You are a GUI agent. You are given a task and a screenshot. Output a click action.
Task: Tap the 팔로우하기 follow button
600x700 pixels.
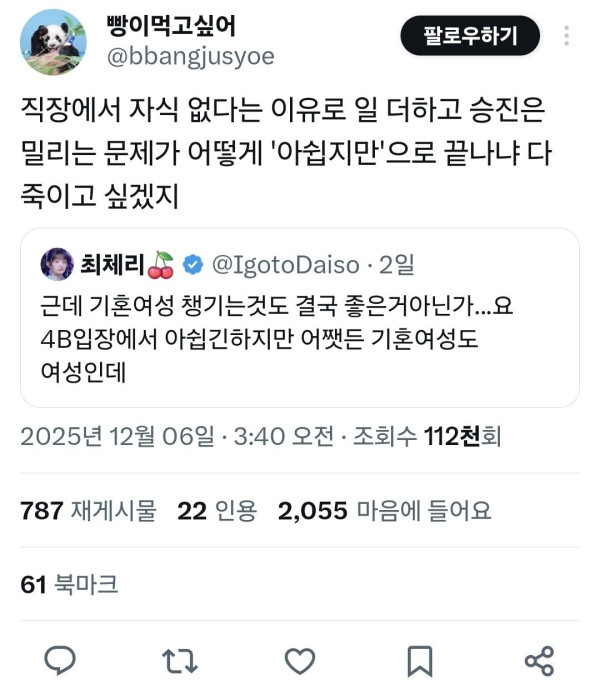469,37
